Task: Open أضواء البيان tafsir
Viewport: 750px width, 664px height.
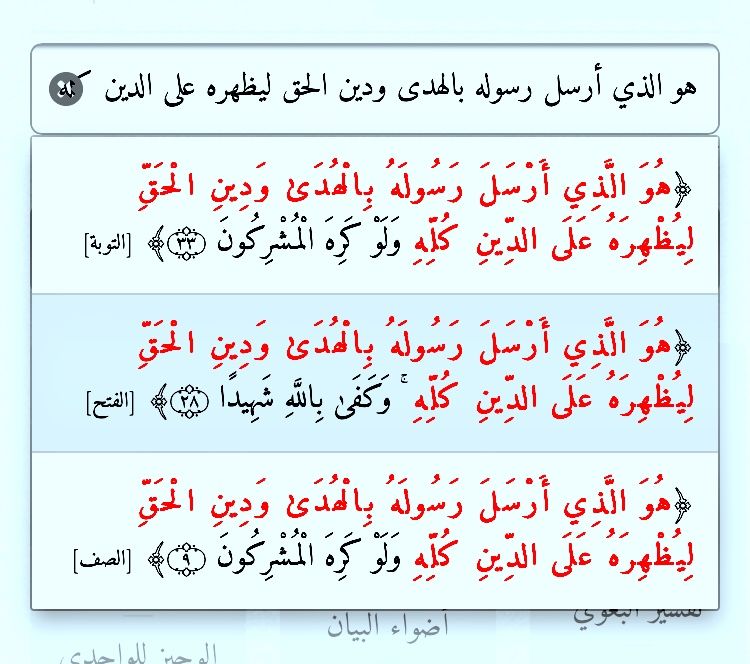Action: 388,627
